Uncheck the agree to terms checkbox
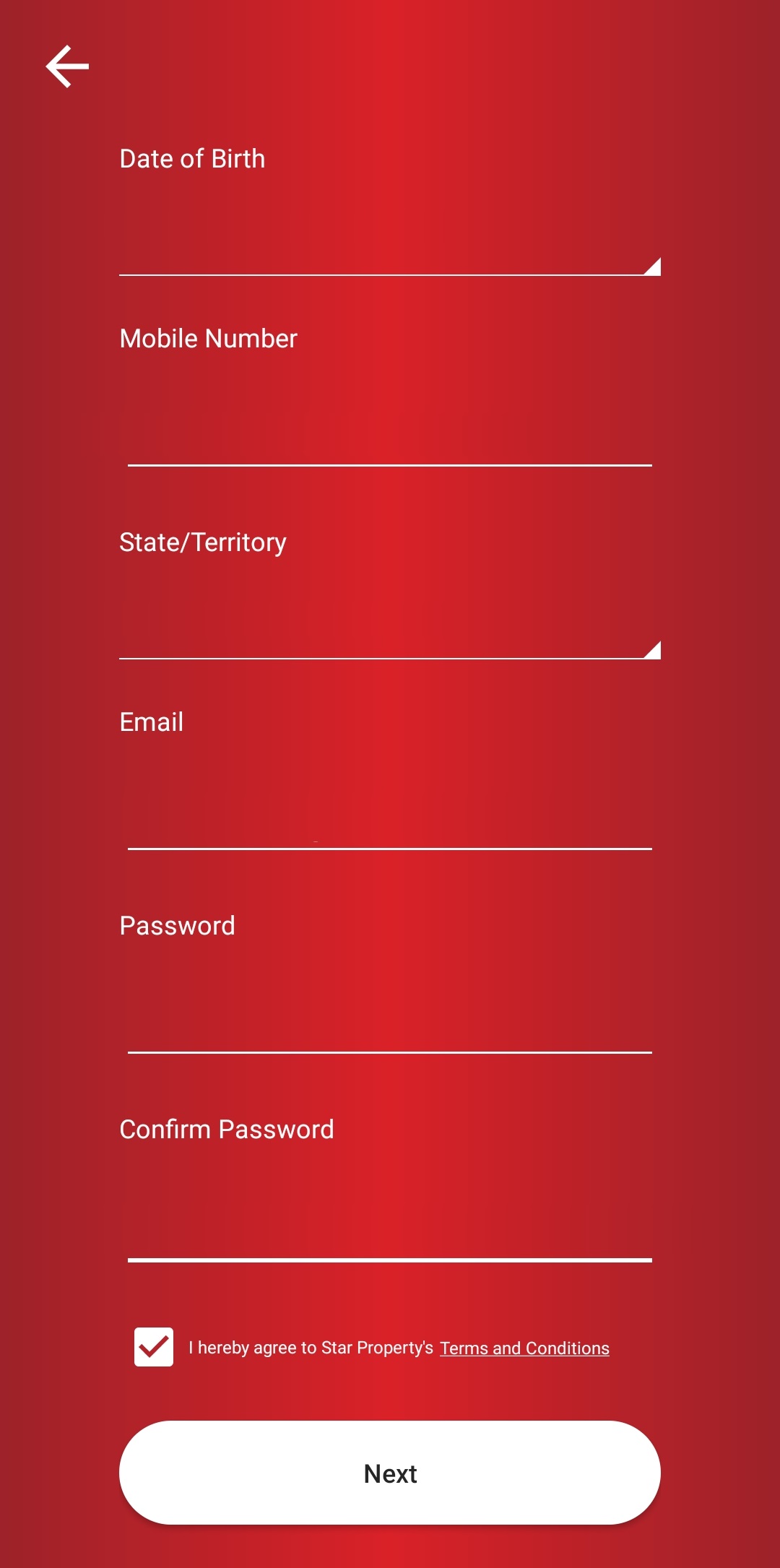 (154, 1347)
